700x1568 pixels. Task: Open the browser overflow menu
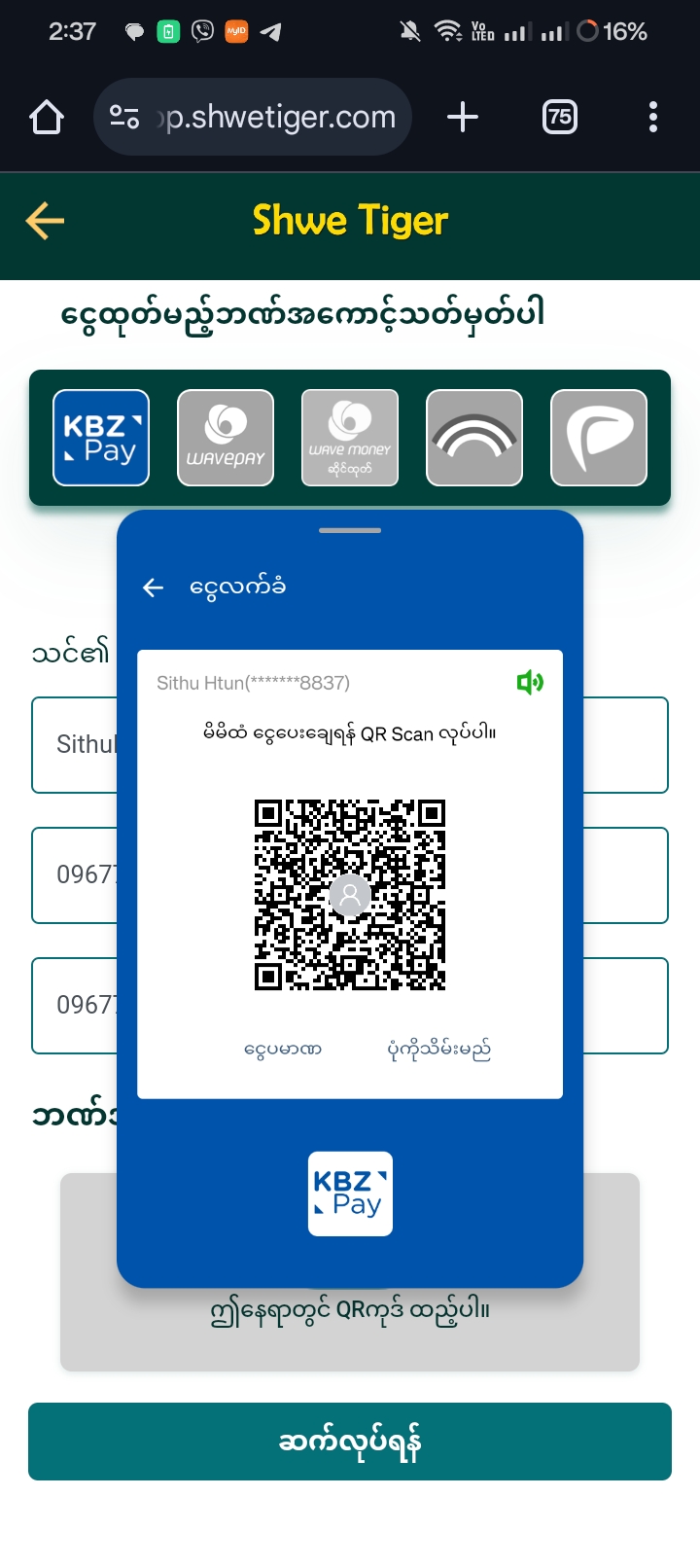652,118
